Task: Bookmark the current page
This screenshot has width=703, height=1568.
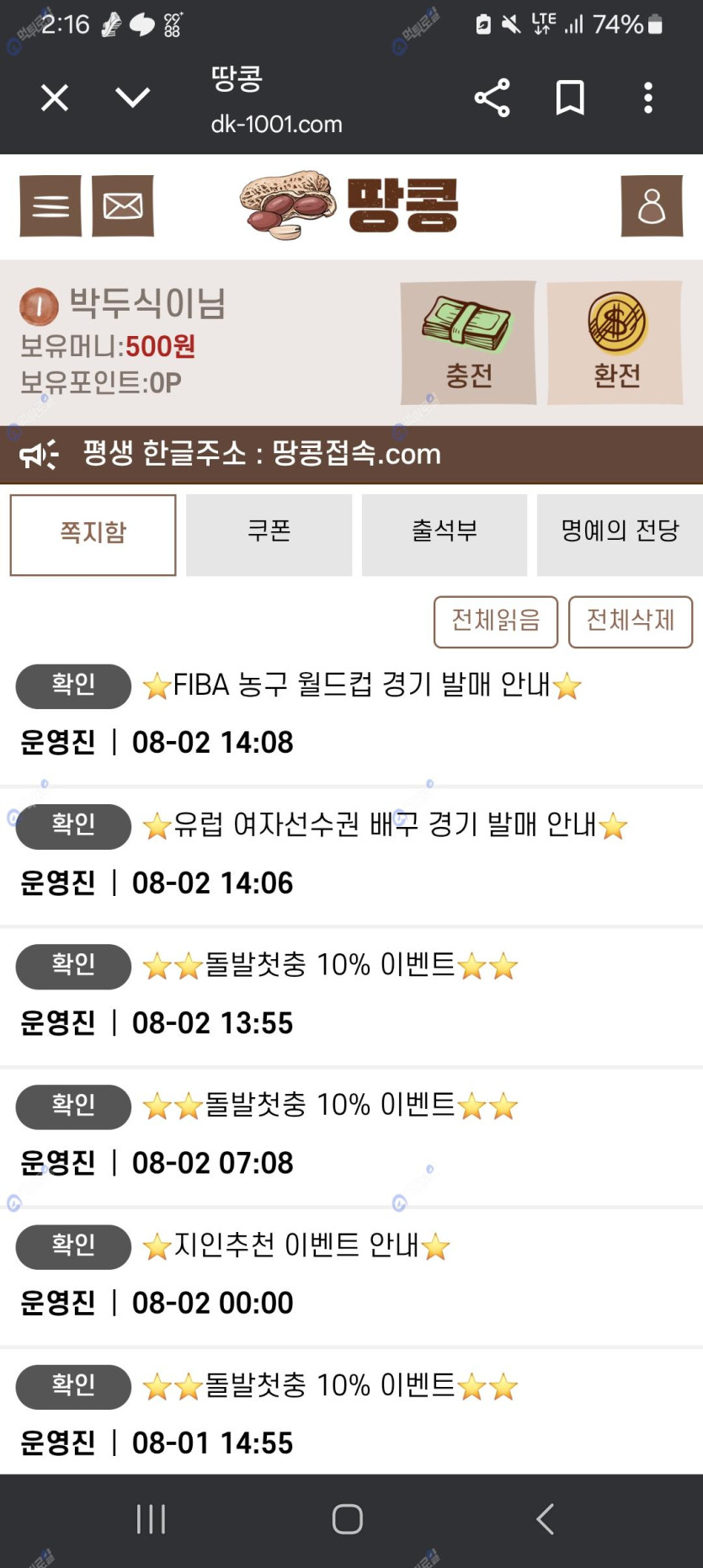Action: 570,99
